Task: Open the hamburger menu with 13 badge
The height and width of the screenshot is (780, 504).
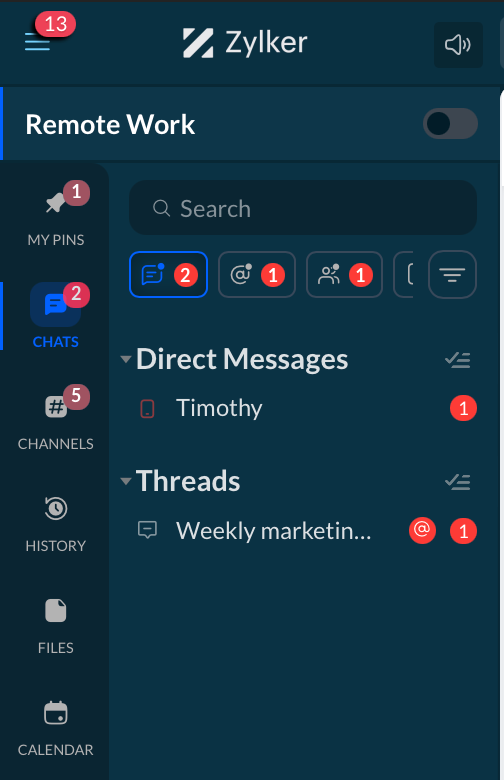Action: point(38,41)
